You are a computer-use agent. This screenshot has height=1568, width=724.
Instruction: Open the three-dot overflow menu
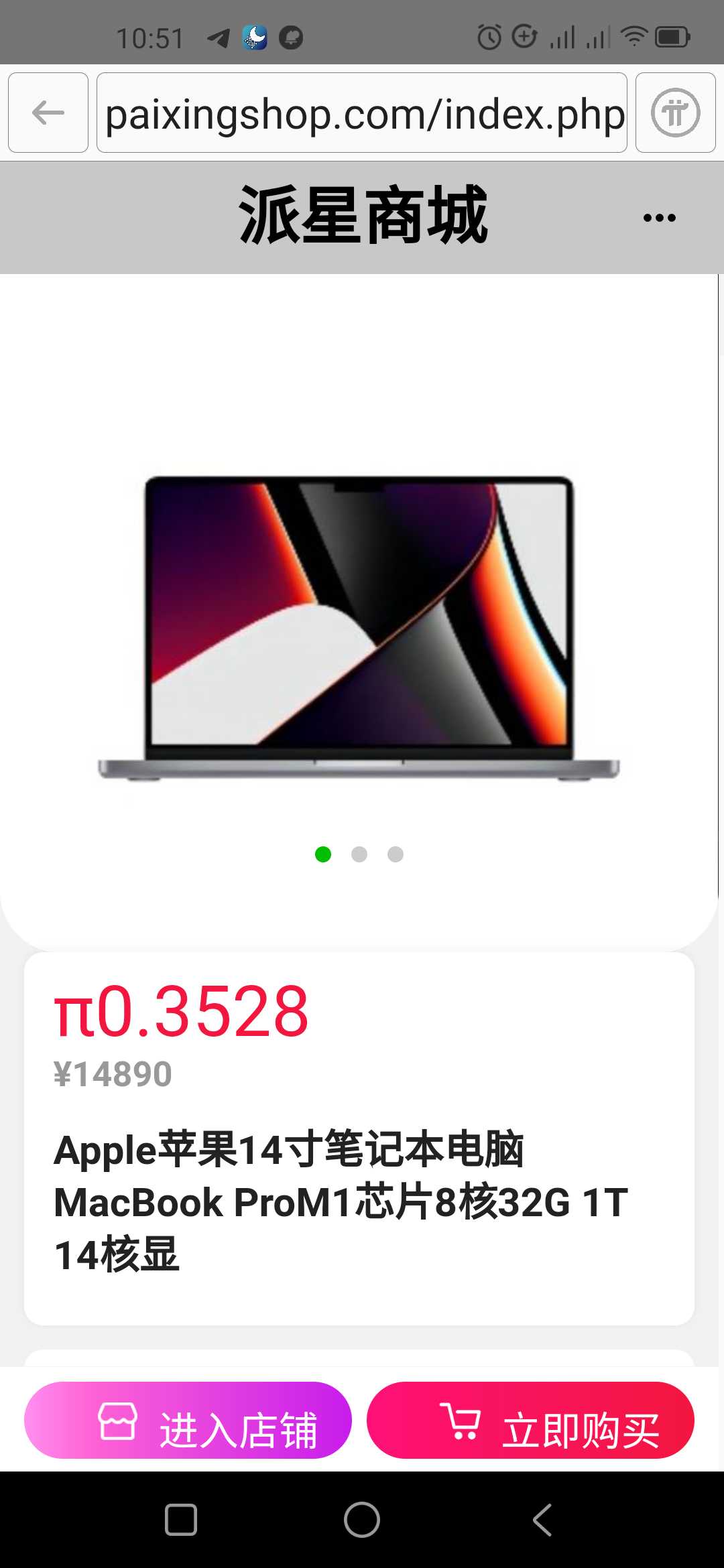(659, 218)
